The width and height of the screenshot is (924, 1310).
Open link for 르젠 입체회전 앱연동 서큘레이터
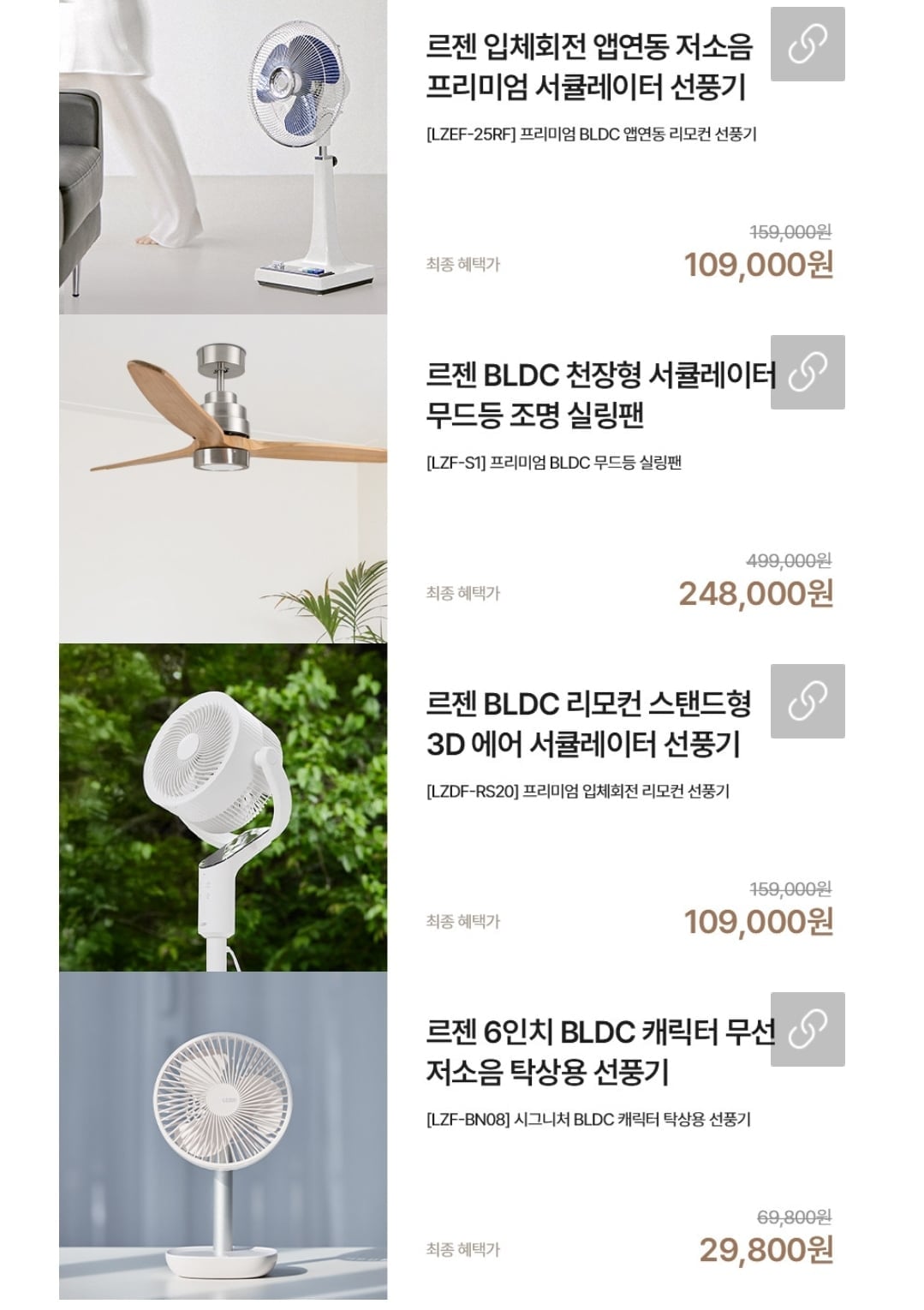808,45
